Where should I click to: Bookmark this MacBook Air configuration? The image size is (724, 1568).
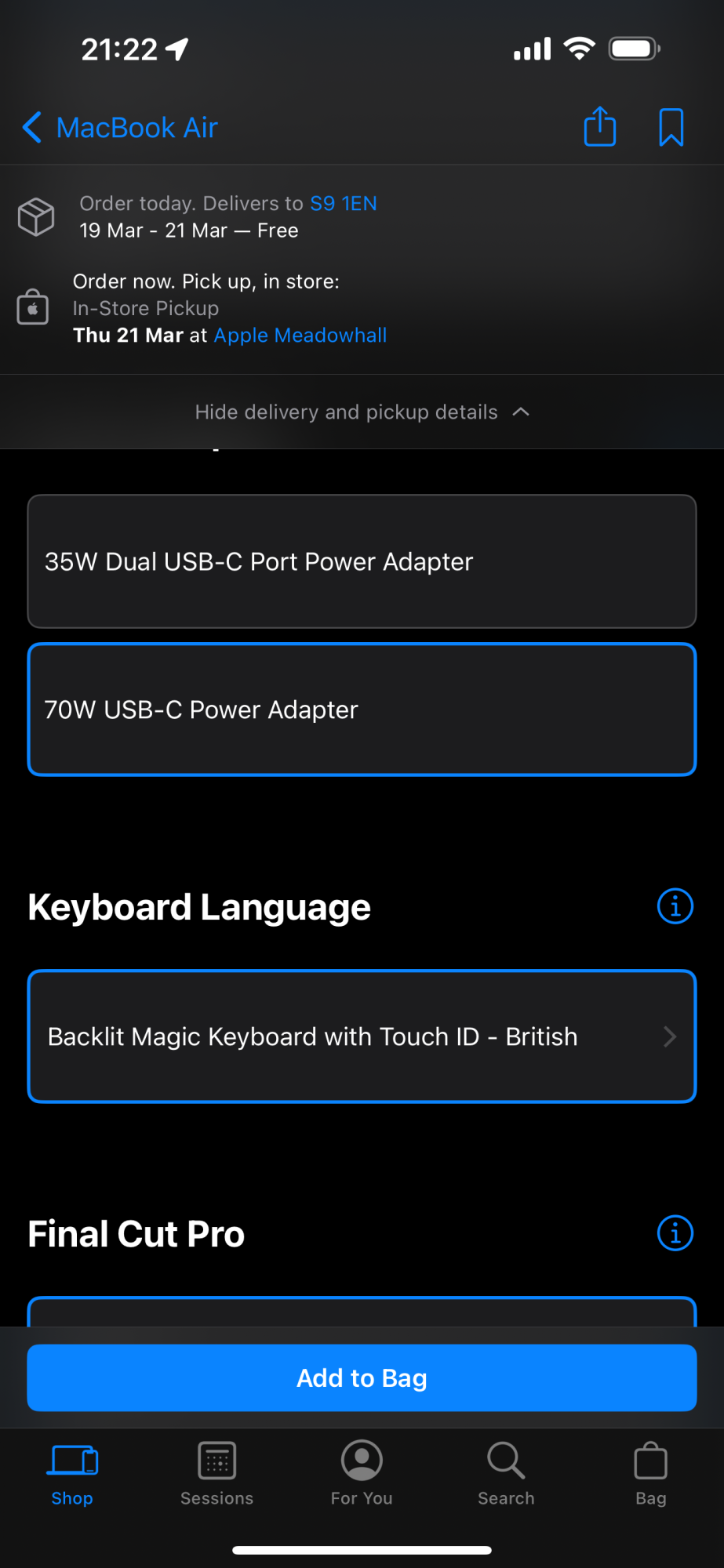[x=671, y=127]
